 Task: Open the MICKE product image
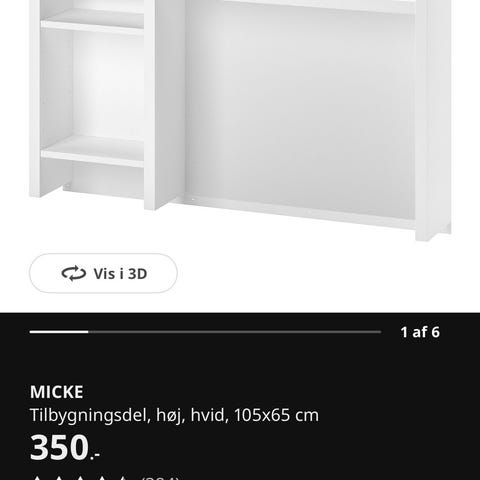[240, 120]
